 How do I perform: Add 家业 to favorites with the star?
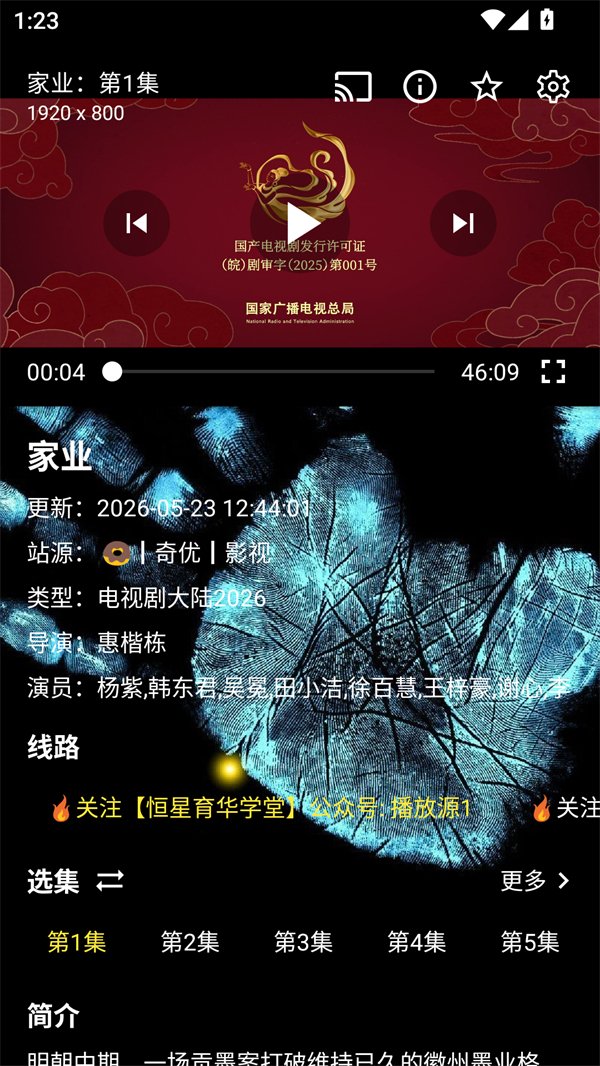[x=487, y=87]
